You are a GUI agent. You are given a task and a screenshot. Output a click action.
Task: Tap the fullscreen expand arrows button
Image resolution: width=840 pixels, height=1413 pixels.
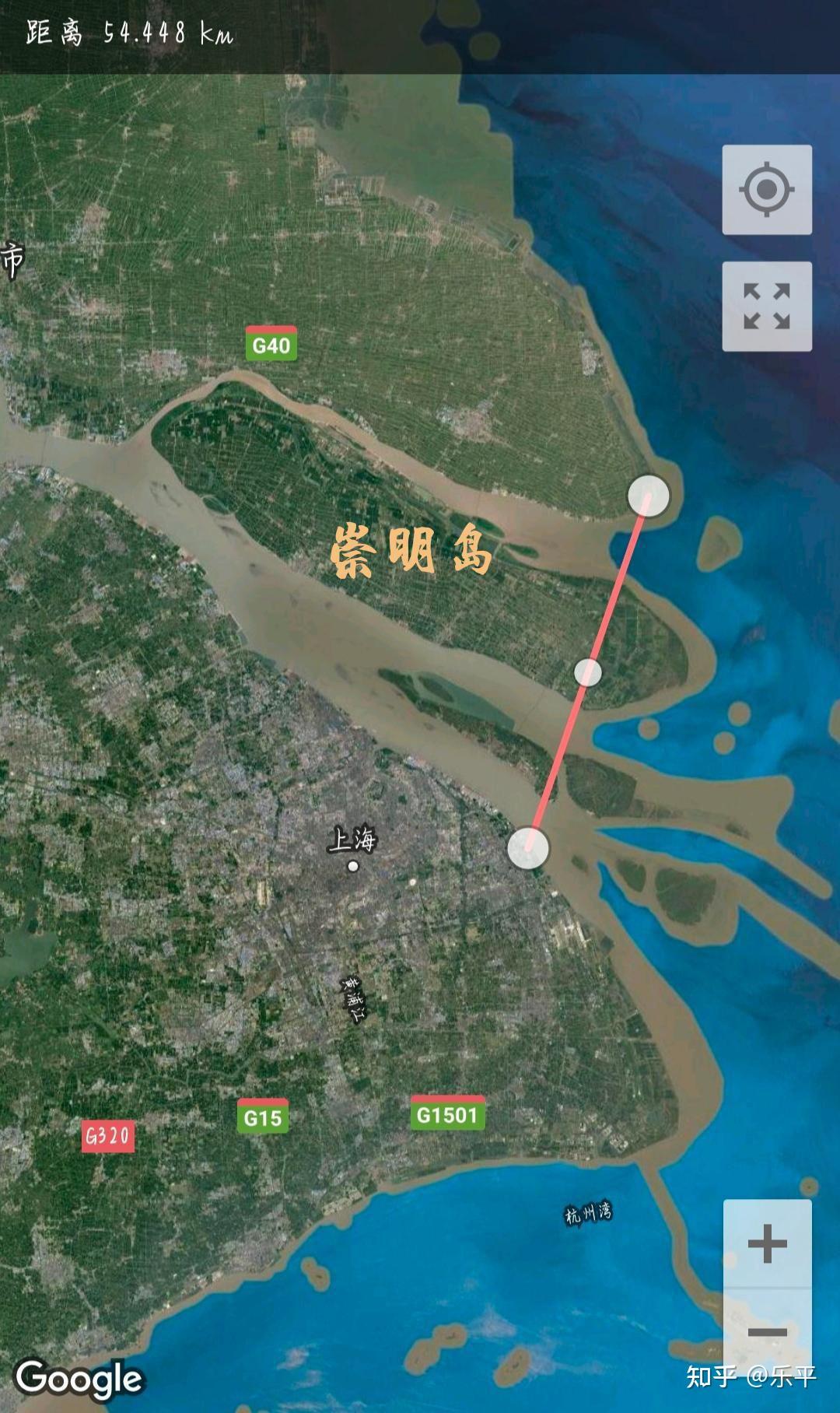767,306
